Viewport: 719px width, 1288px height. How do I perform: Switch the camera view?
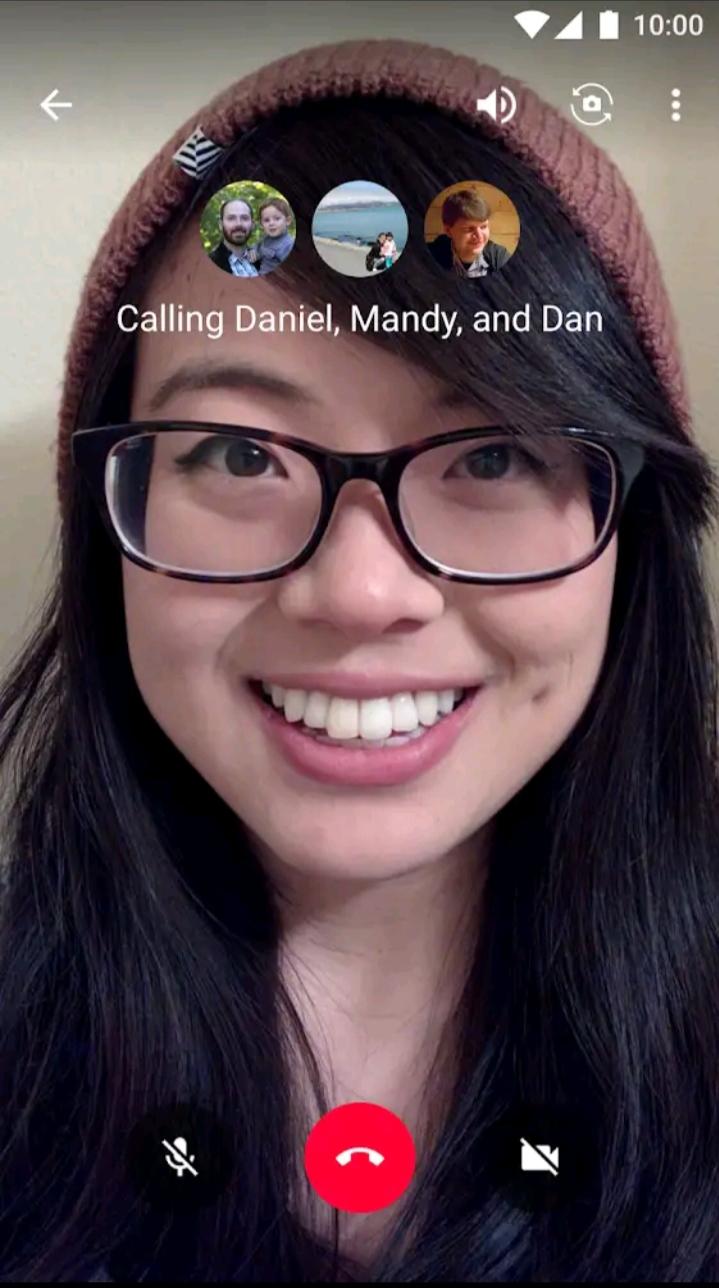coord(591,104)
